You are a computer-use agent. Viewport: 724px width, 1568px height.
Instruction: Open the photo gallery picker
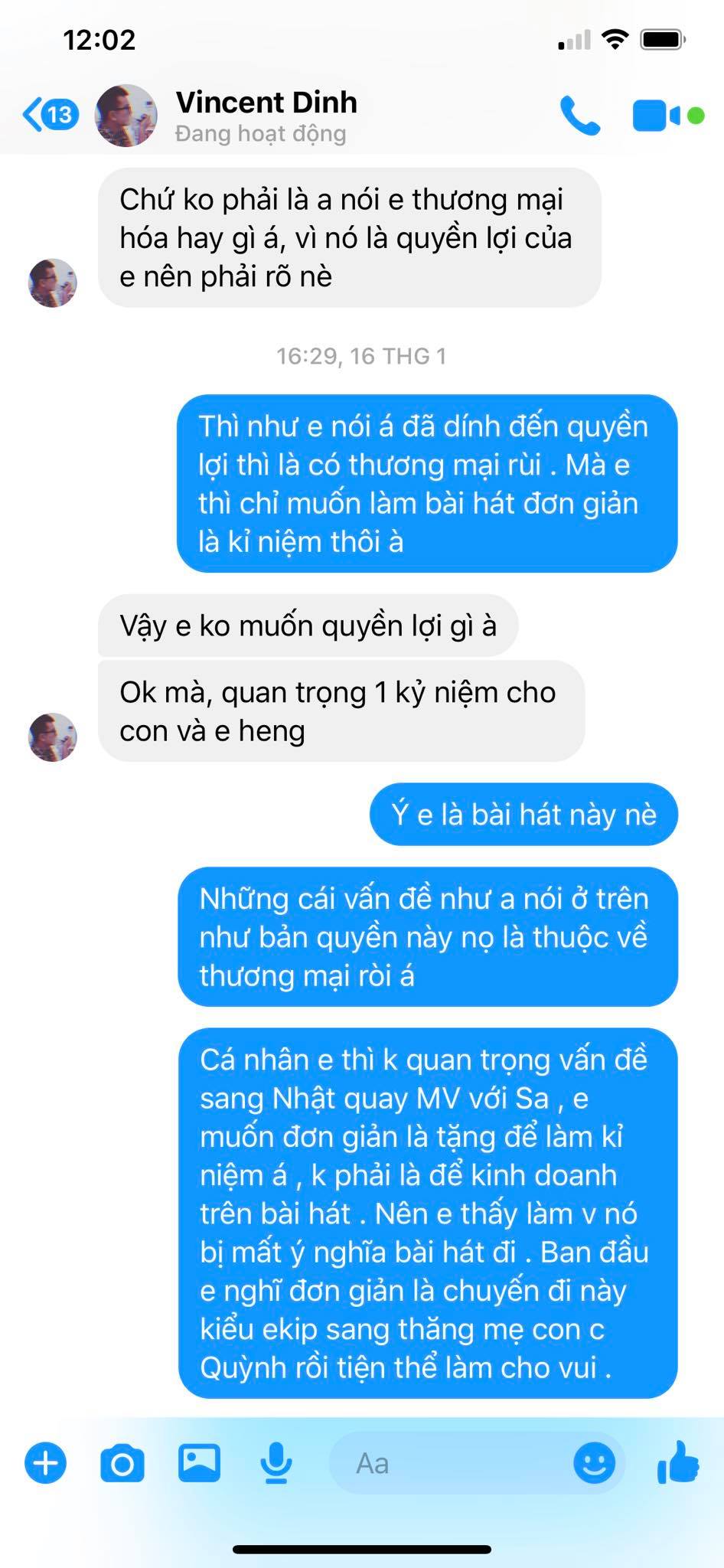[x=199, y=1462]
